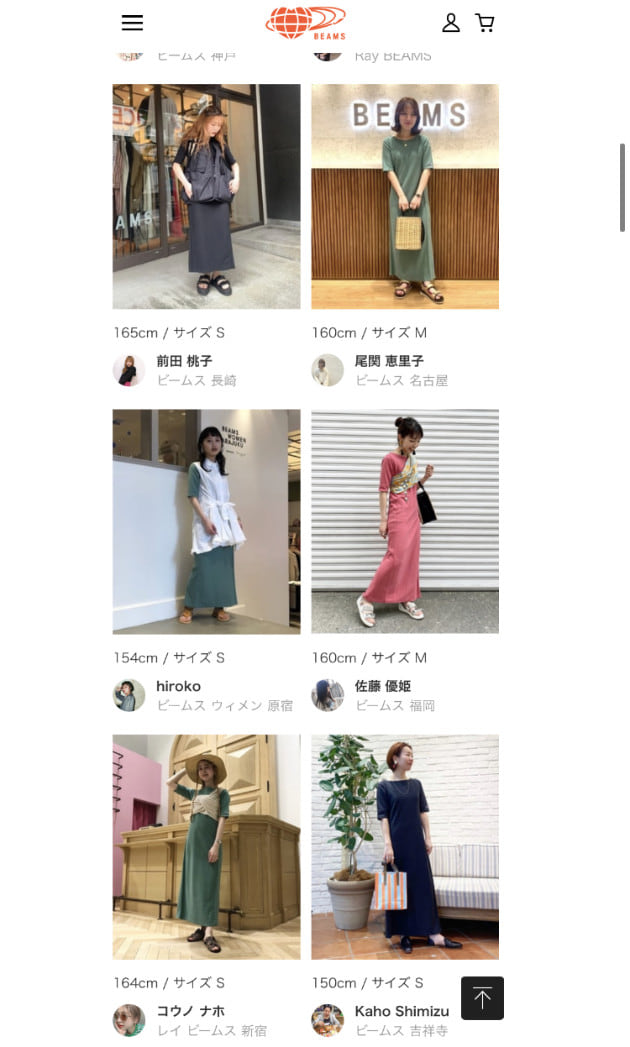Open hiroko's 154cm styling photo

pyautogui.click(x=206, y=521)
